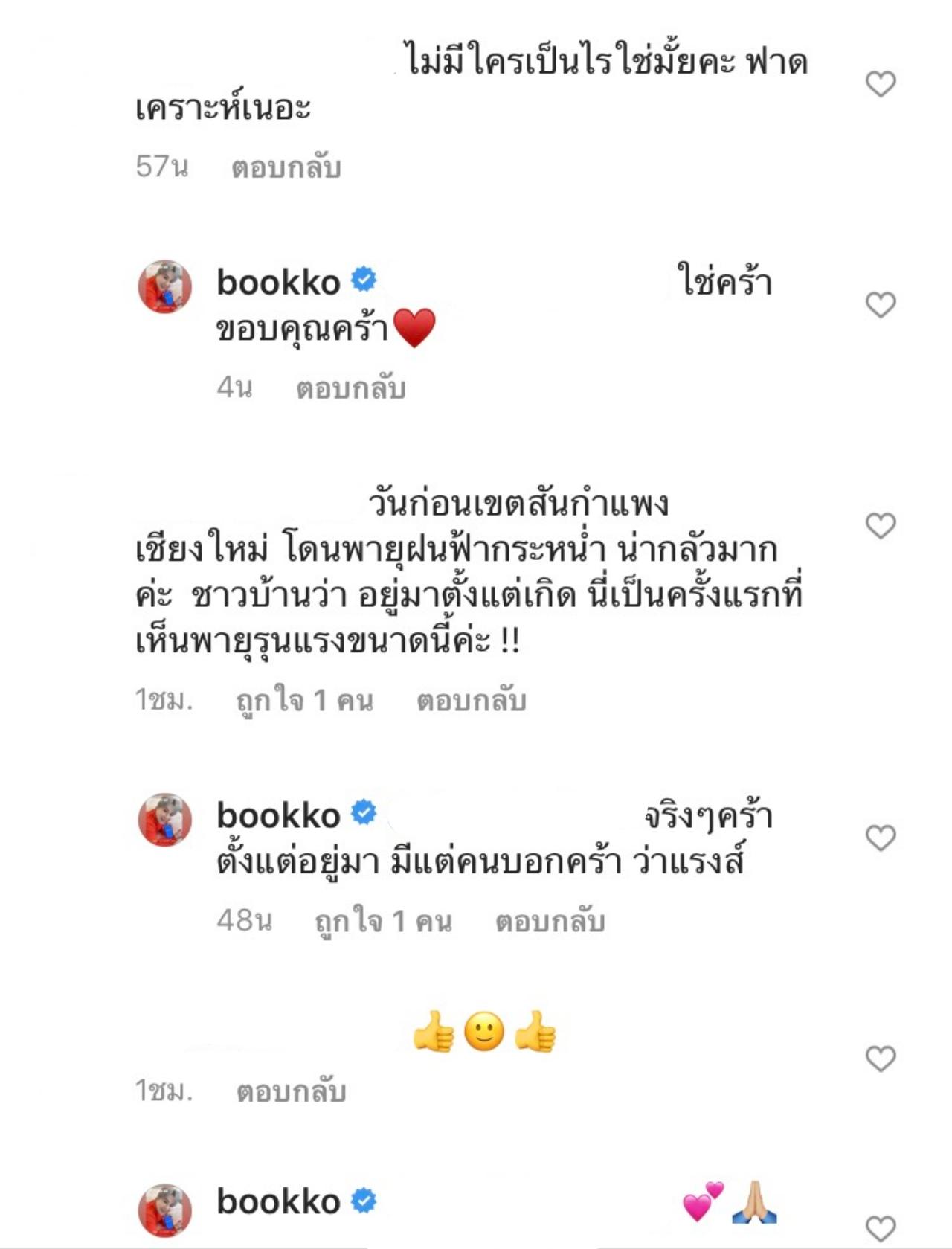Reply to the สันกำแพง เชียงใหม่ storm comment
The height and width of the screenshot is (1249, 952).
point(471,700)
